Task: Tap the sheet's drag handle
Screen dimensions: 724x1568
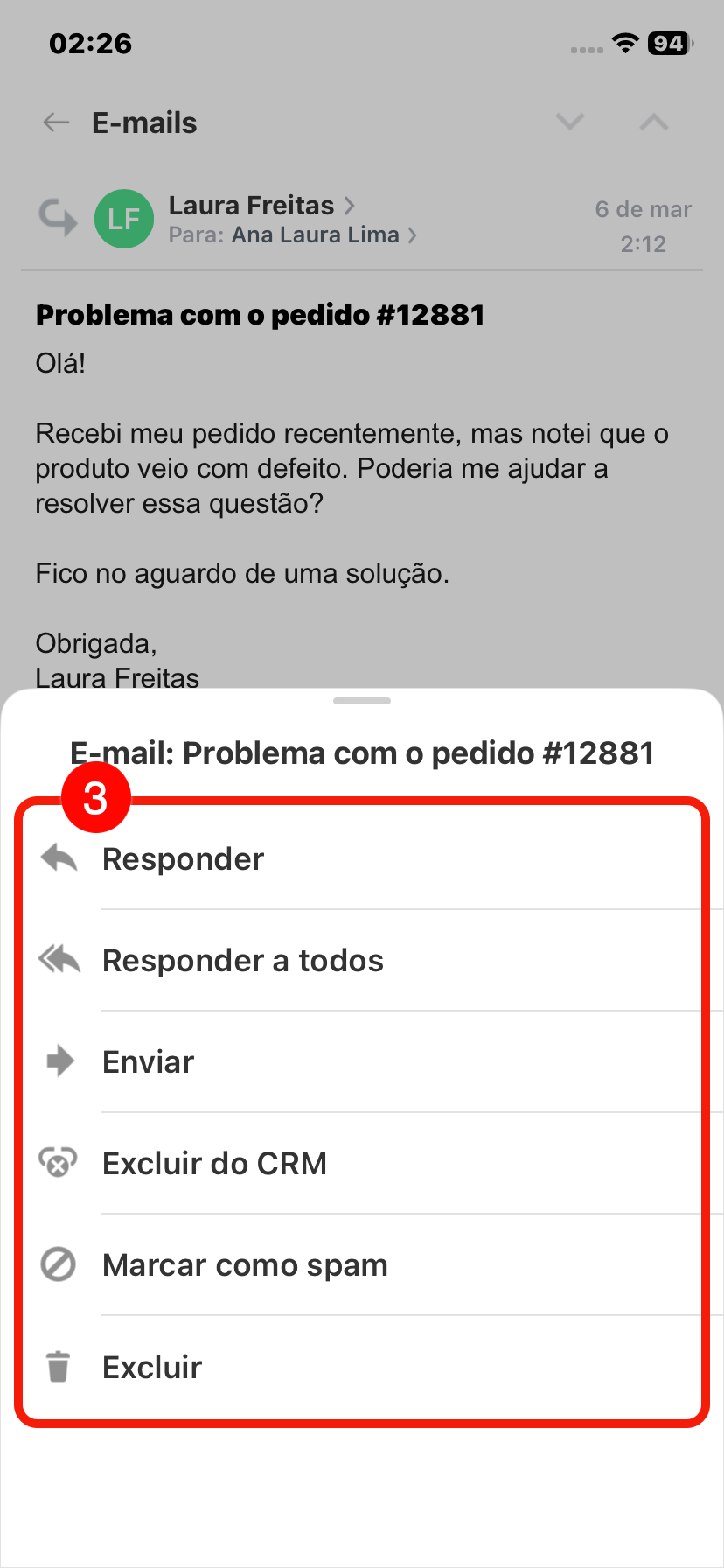Action: click(x=362, y=701)
